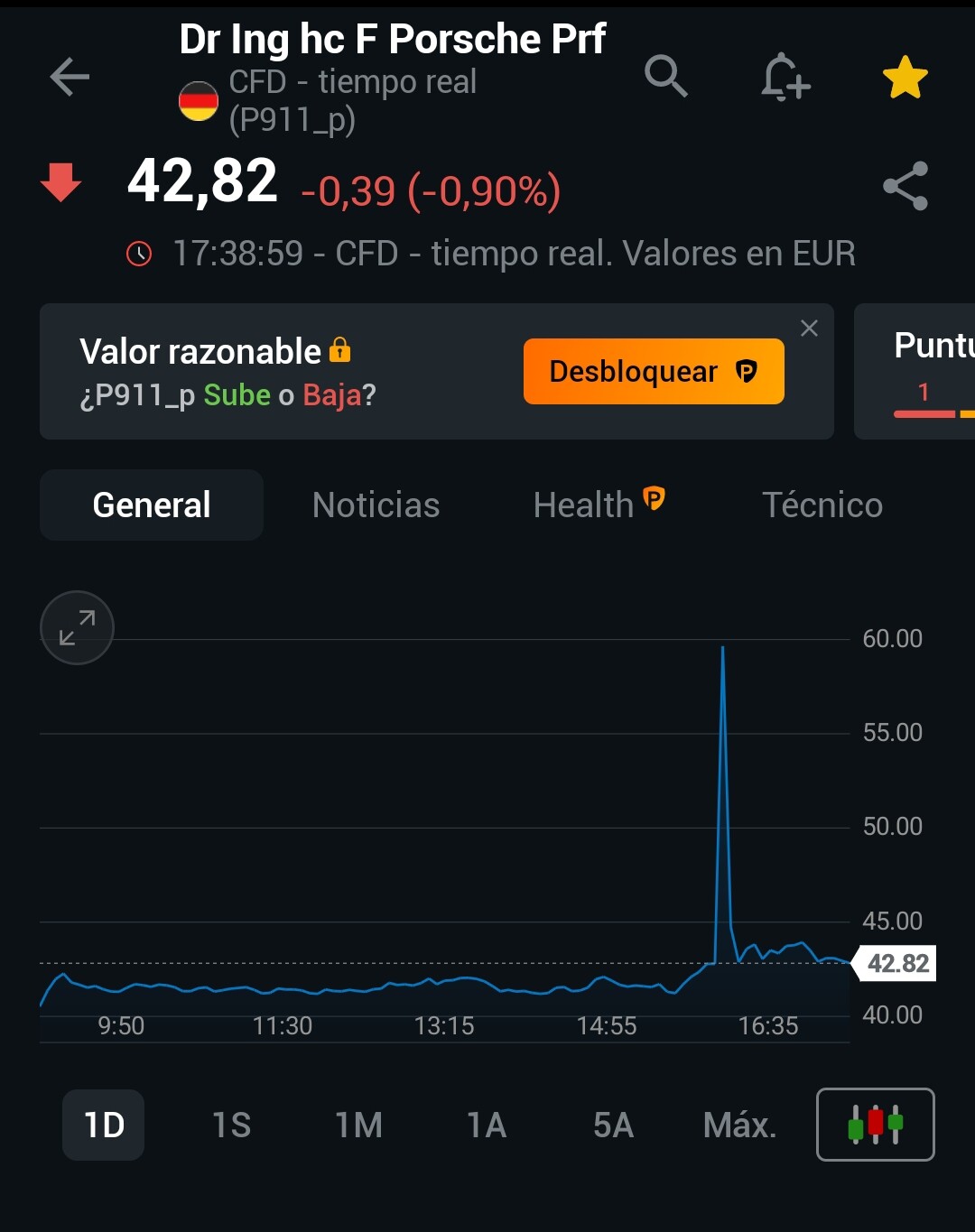Open the search magnifier
The image size is (975, 1232).
pos(666,76)
